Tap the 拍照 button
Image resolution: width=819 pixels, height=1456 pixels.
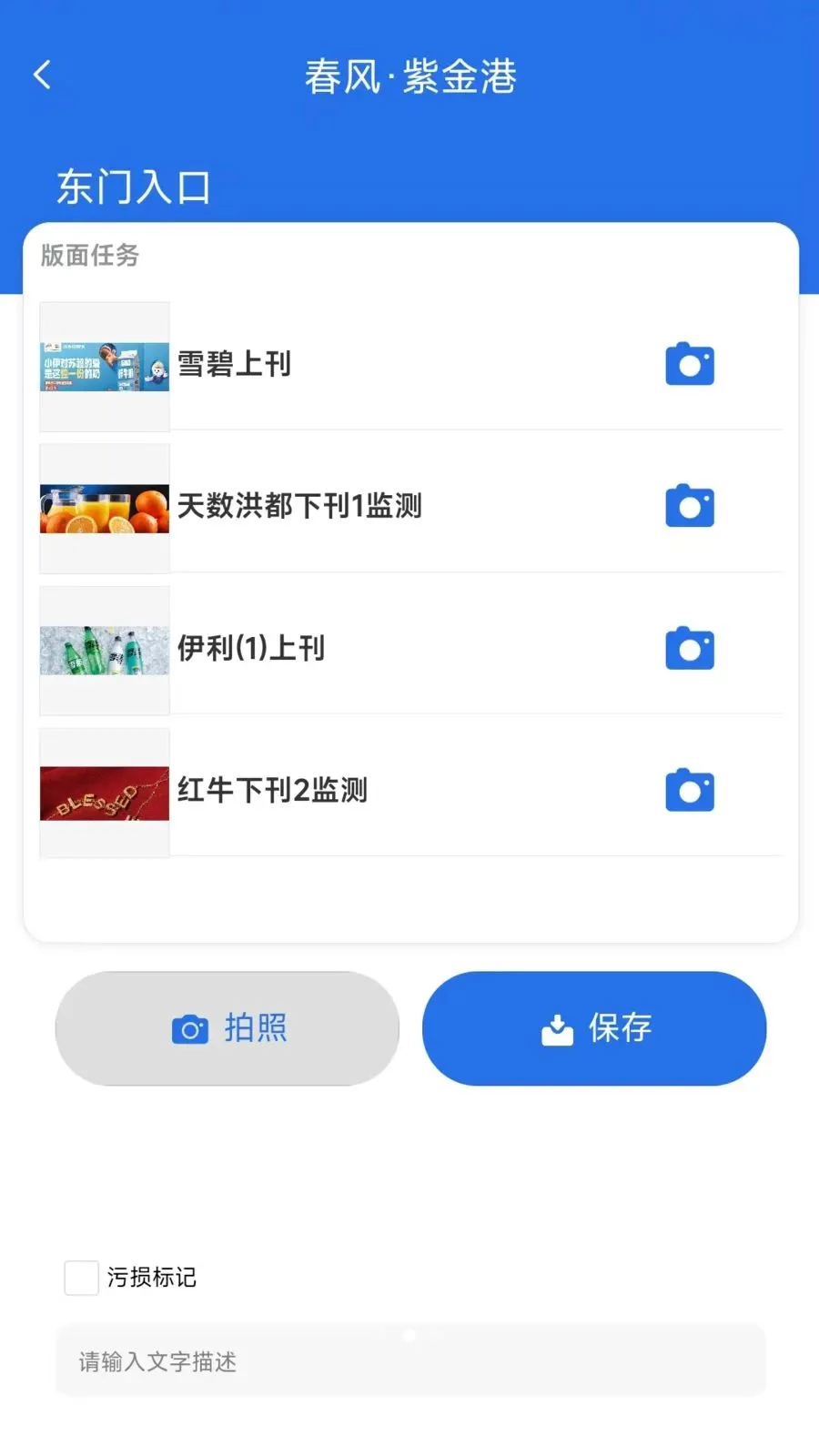[x=227, y=1028]
